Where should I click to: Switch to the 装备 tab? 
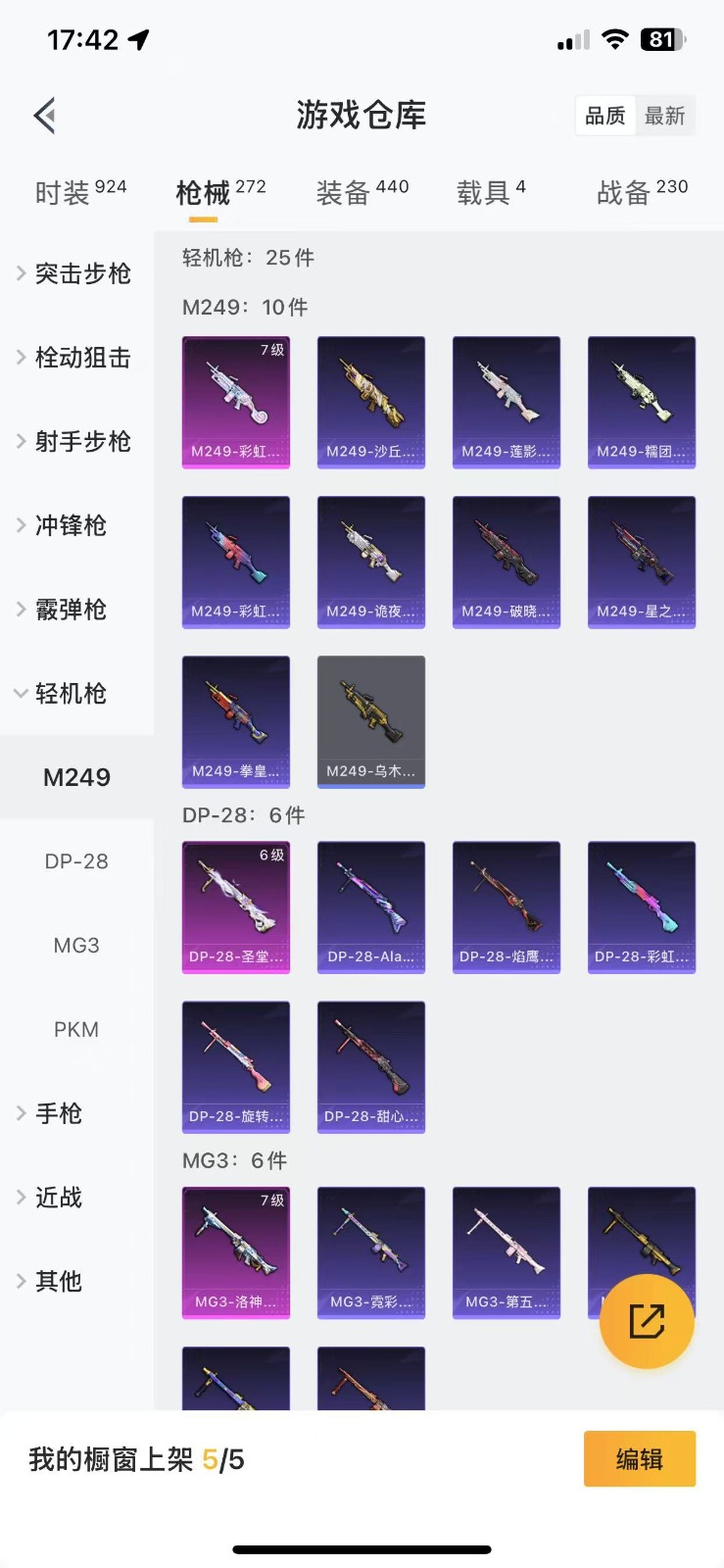(362, 192)
